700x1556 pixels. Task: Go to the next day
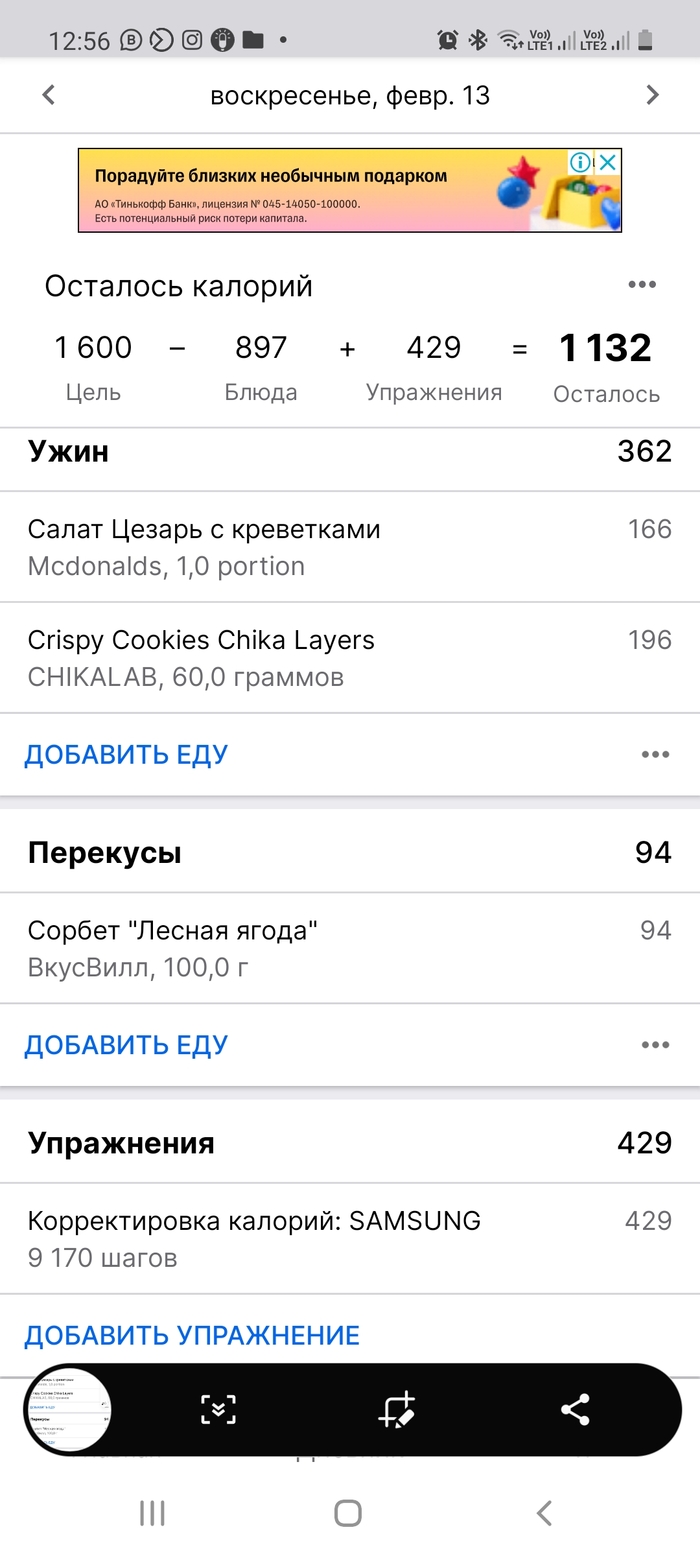[x=652, y=96]
